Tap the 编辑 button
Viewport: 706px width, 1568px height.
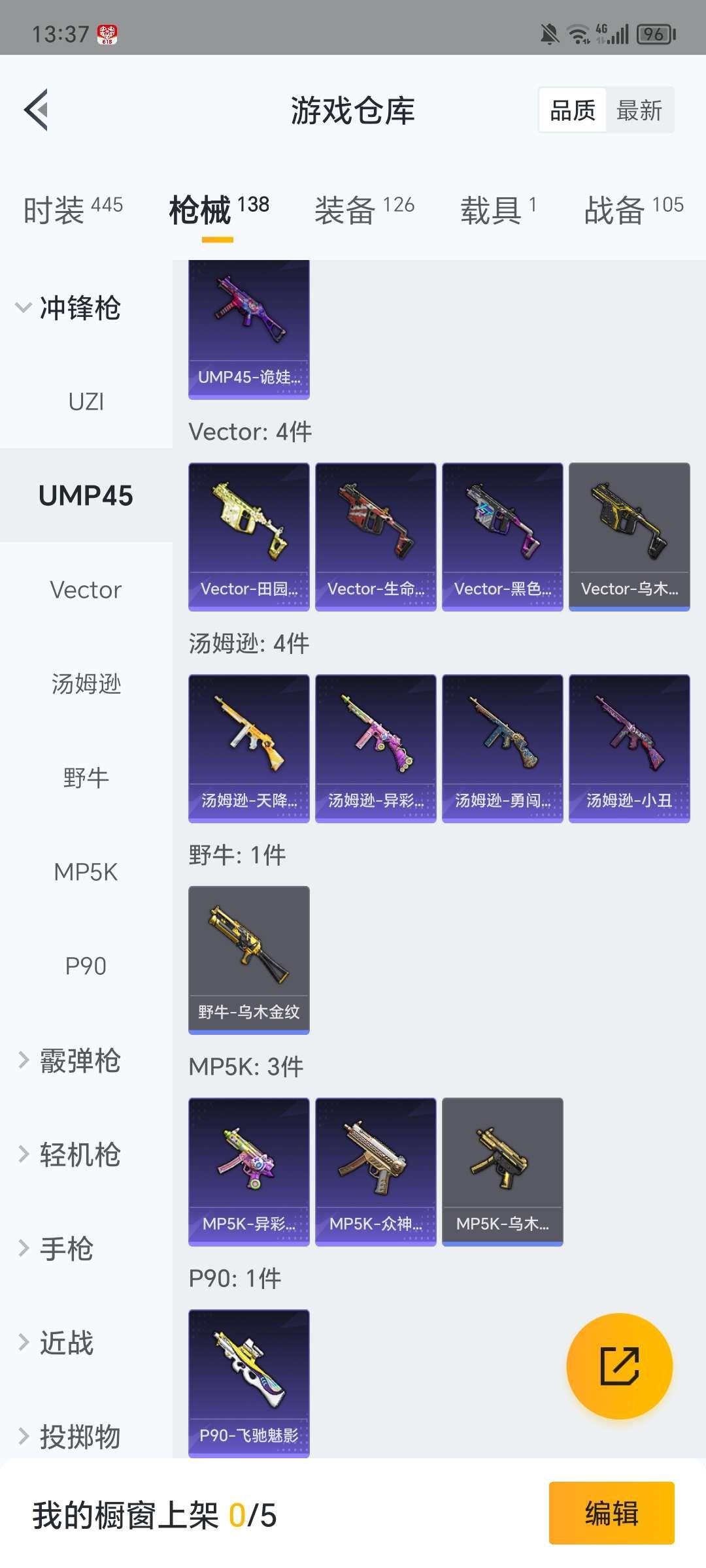coord(611,1513)
